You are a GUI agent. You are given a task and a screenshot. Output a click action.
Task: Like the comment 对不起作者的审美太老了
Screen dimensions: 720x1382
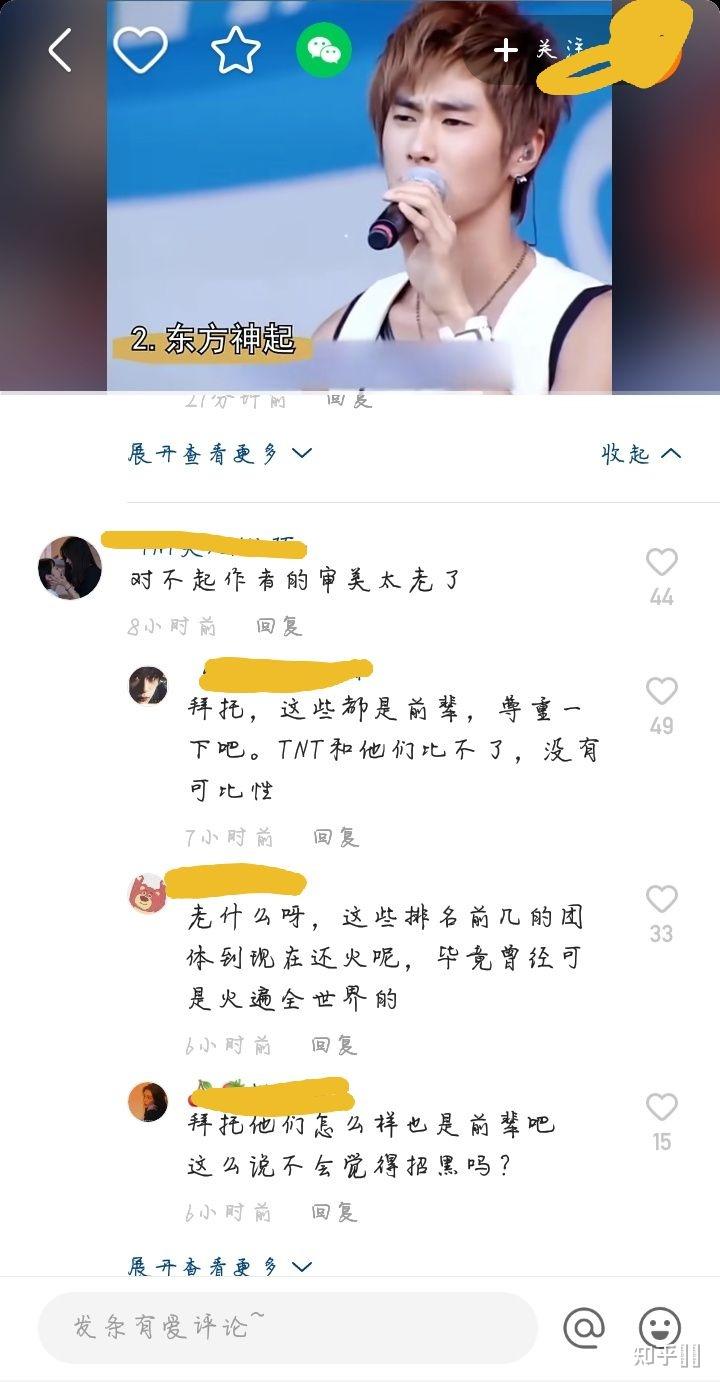[661, 564]
